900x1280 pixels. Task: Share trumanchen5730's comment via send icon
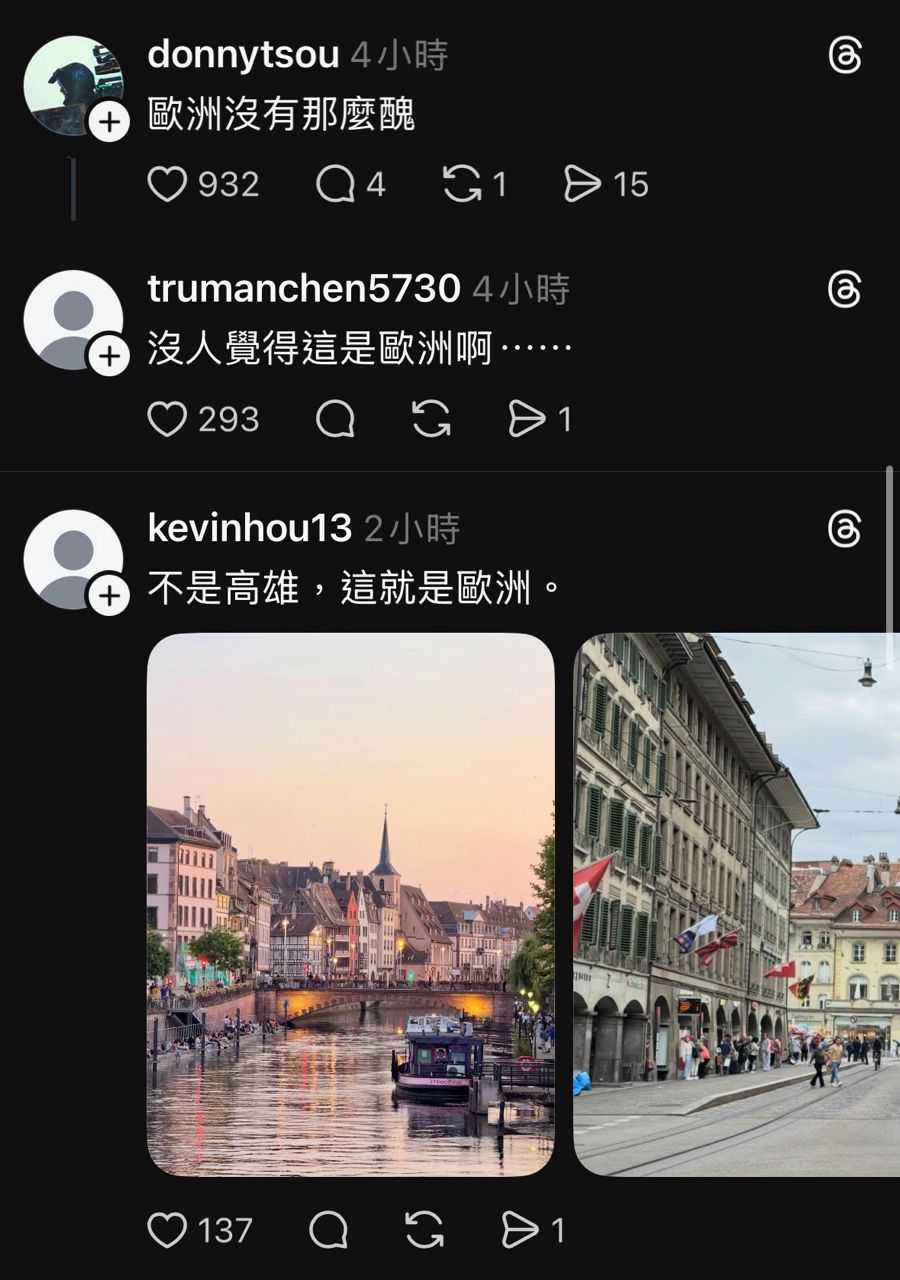(527, 419)
